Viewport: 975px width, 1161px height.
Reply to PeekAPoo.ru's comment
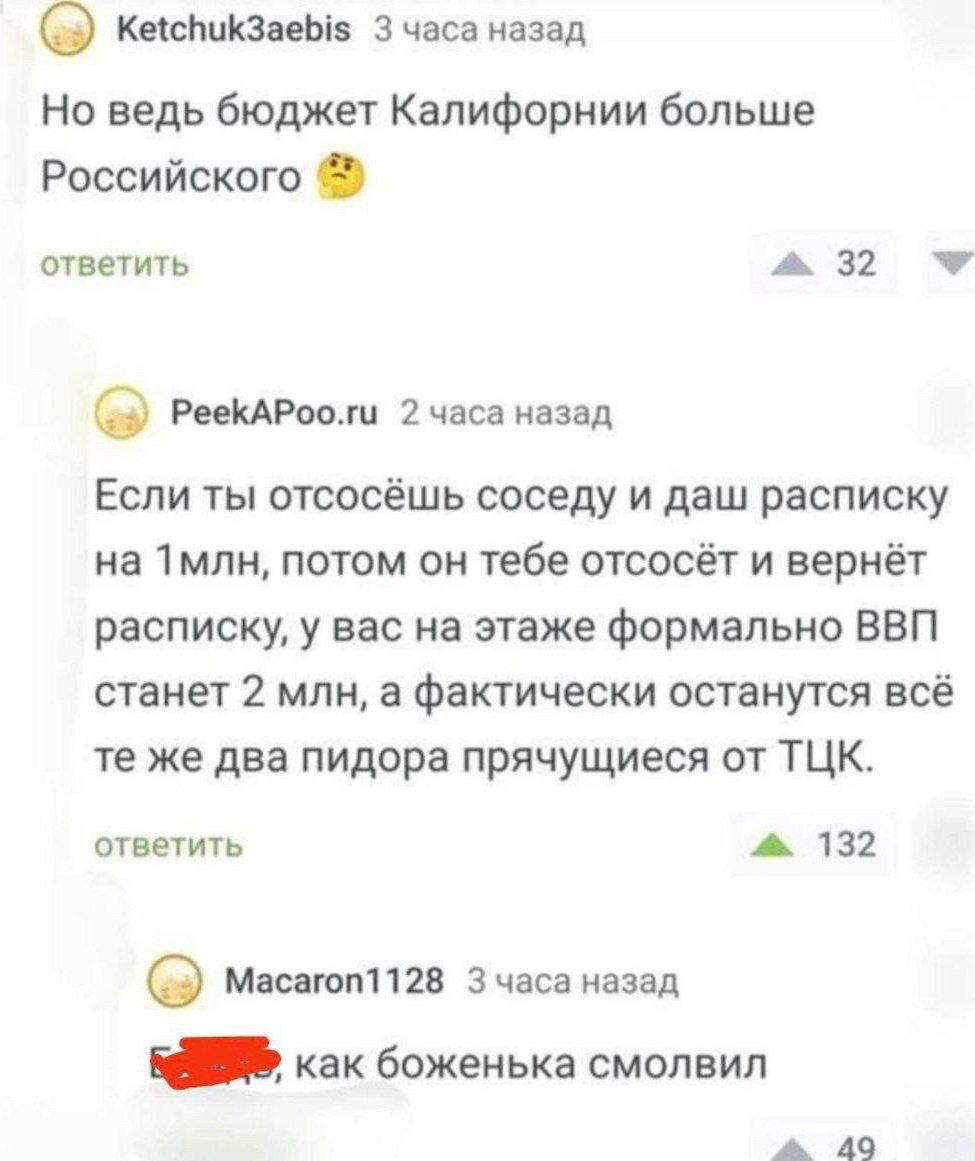pos(167,846)
